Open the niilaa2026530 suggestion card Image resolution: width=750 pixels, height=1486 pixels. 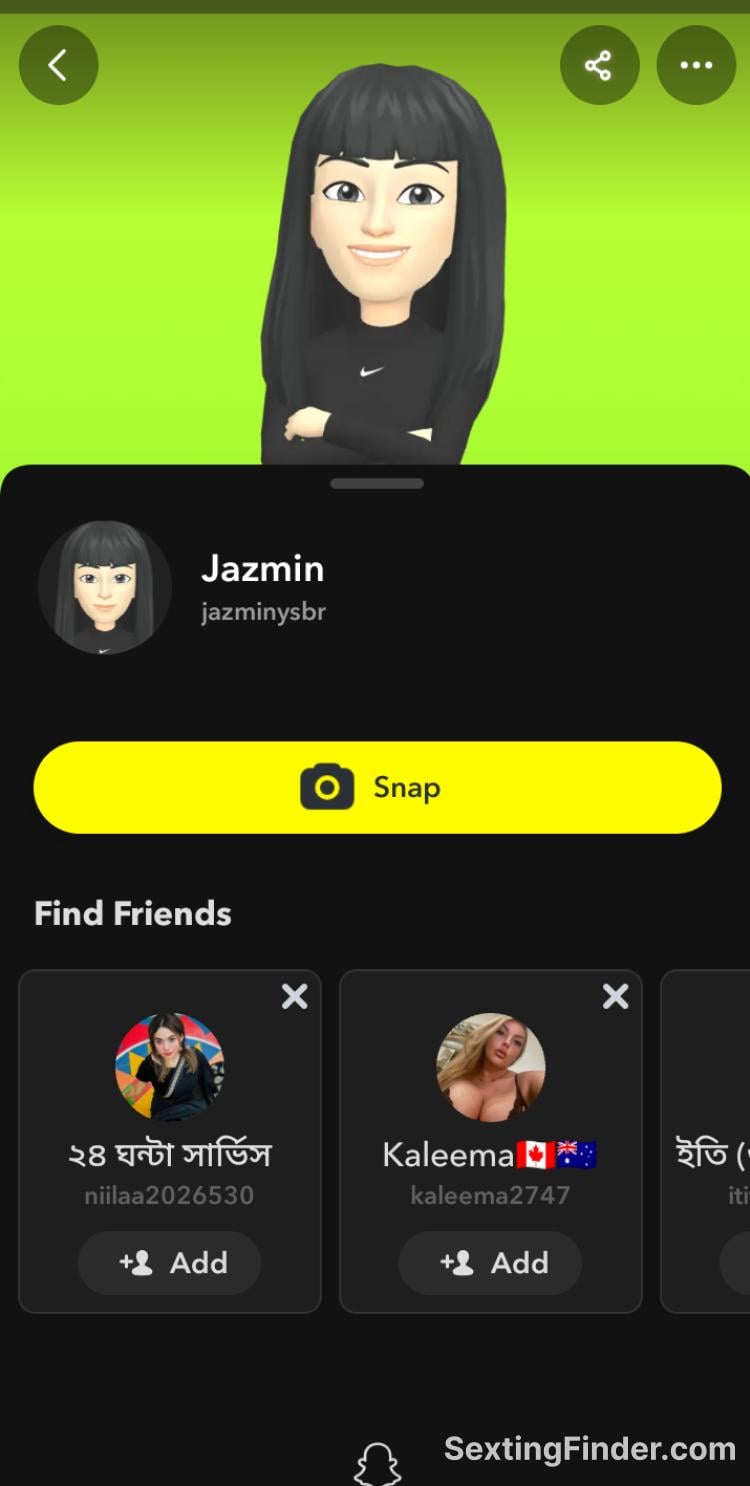(x=170, y=1141)
